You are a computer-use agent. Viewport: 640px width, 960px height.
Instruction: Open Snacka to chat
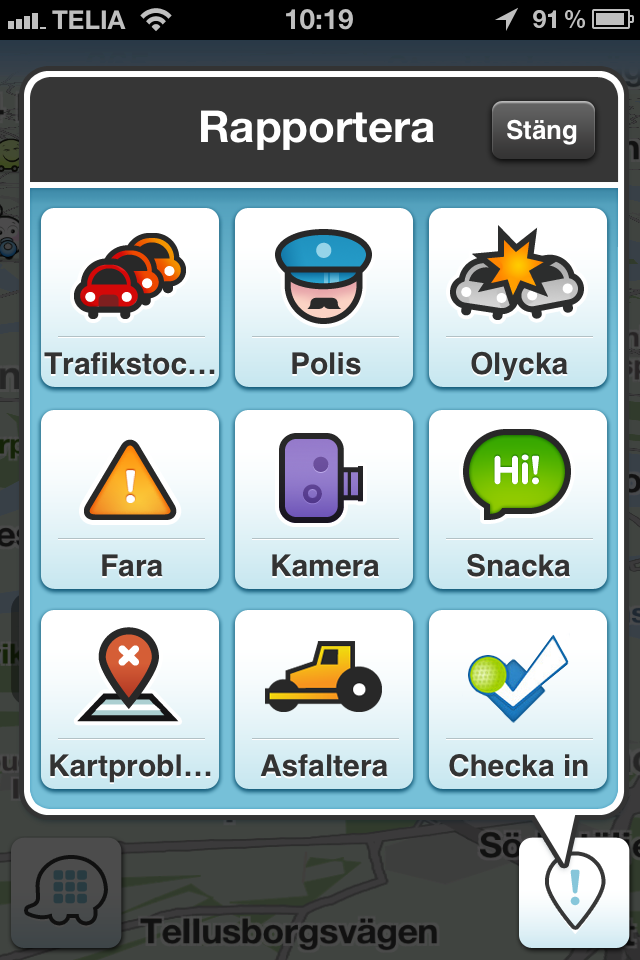(518, 499)
